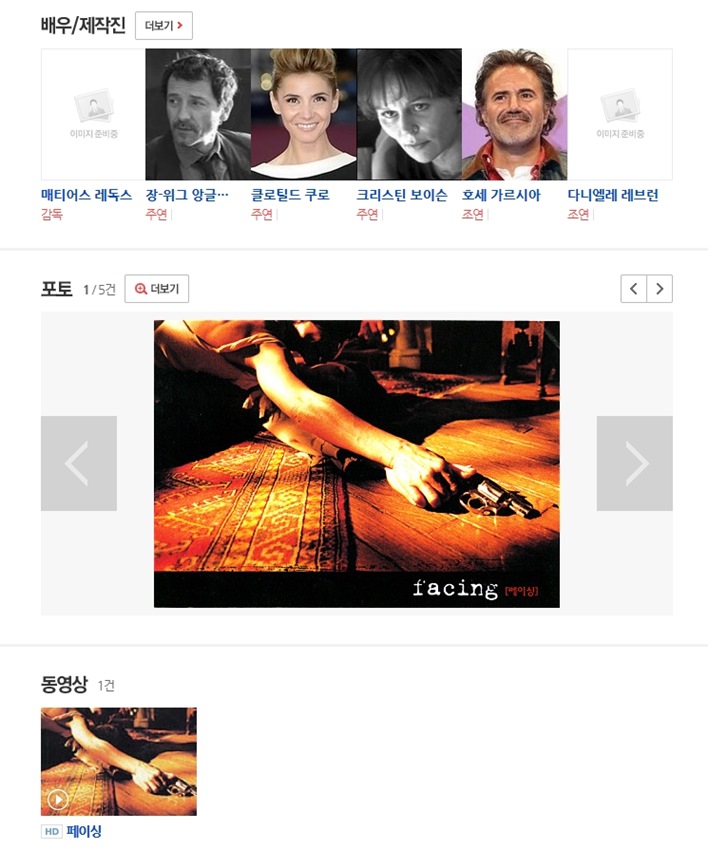Open the 페이싱 video title link
The image size is (708, 850).
tap(84, 831)
